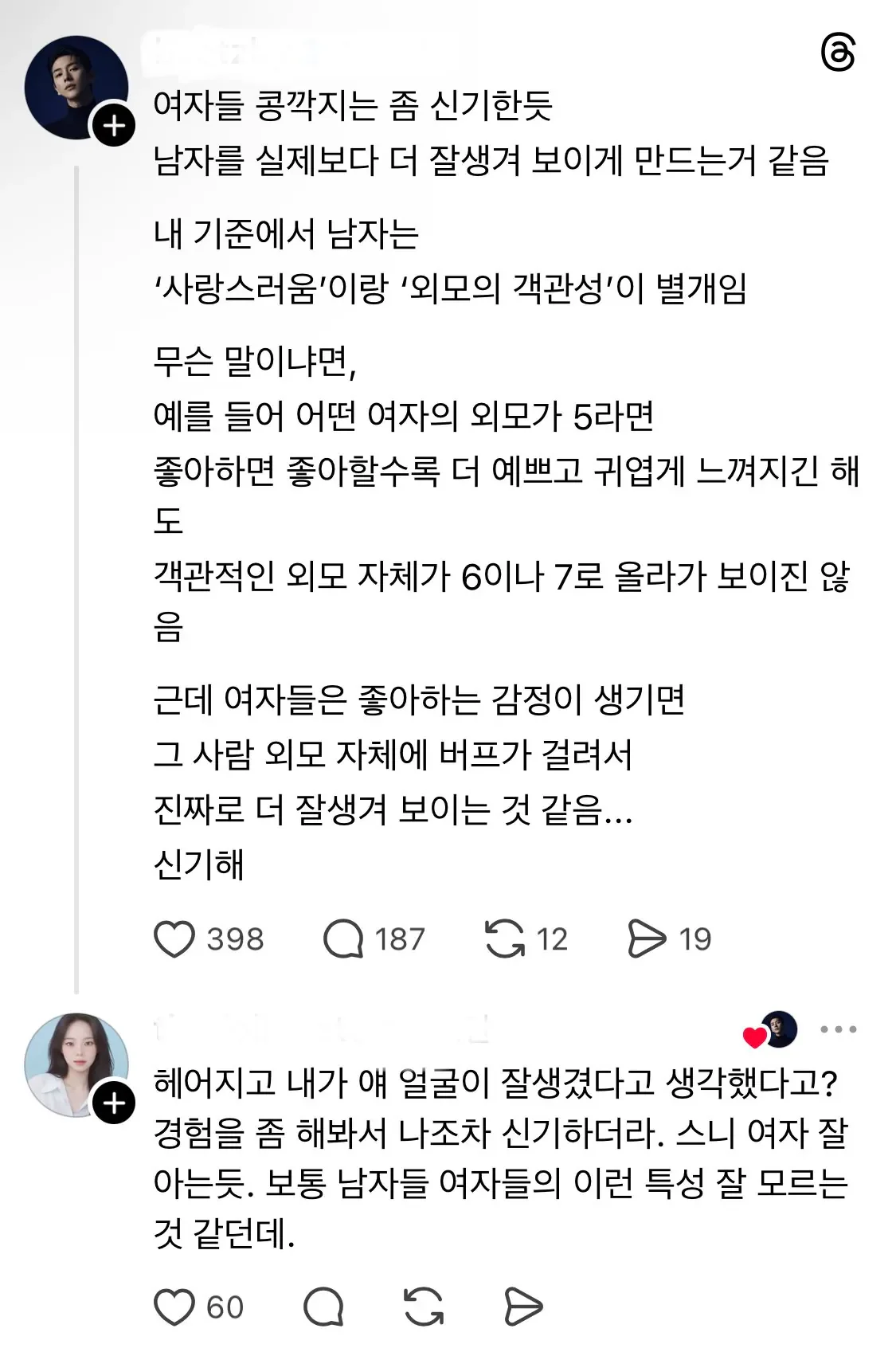Share the main post via send icon
The image size is (896, 1348).
pyautogui.click(x=647, y=939)
